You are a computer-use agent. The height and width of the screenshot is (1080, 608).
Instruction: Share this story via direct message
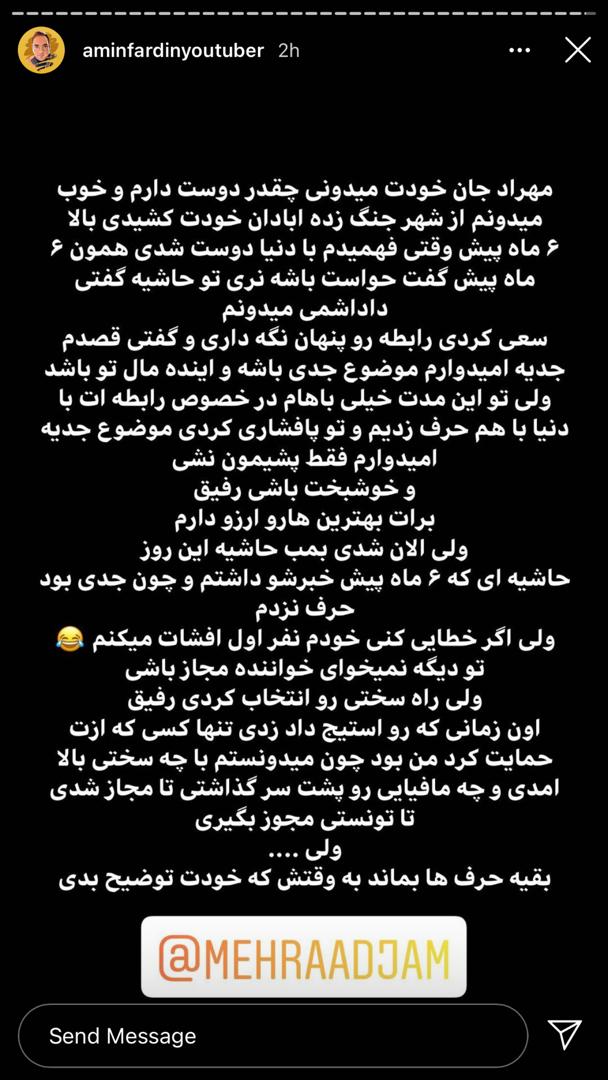click(565, 1035)
